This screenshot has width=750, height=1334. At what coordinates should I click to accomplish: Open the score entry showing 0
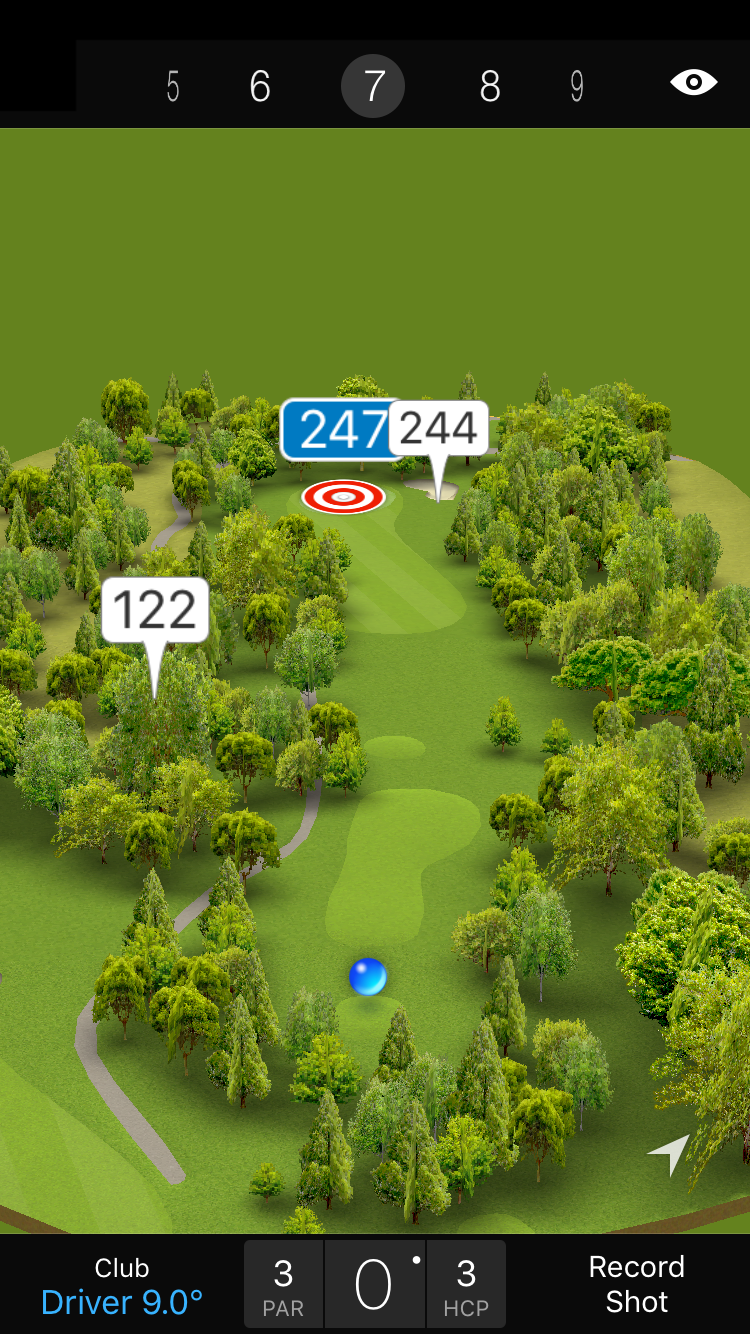point(374,1285)
